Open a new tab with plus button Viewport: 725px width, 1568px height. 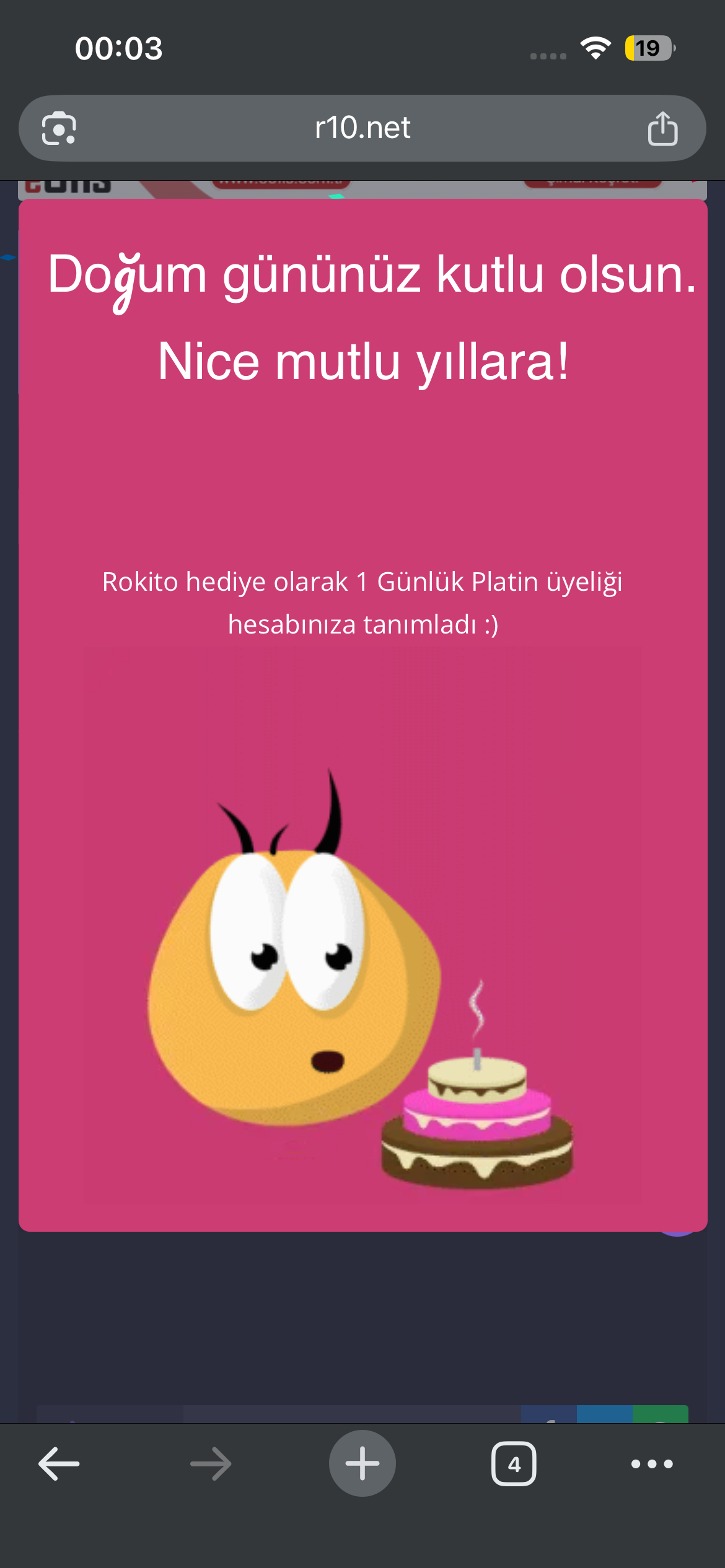[362, 1463]
